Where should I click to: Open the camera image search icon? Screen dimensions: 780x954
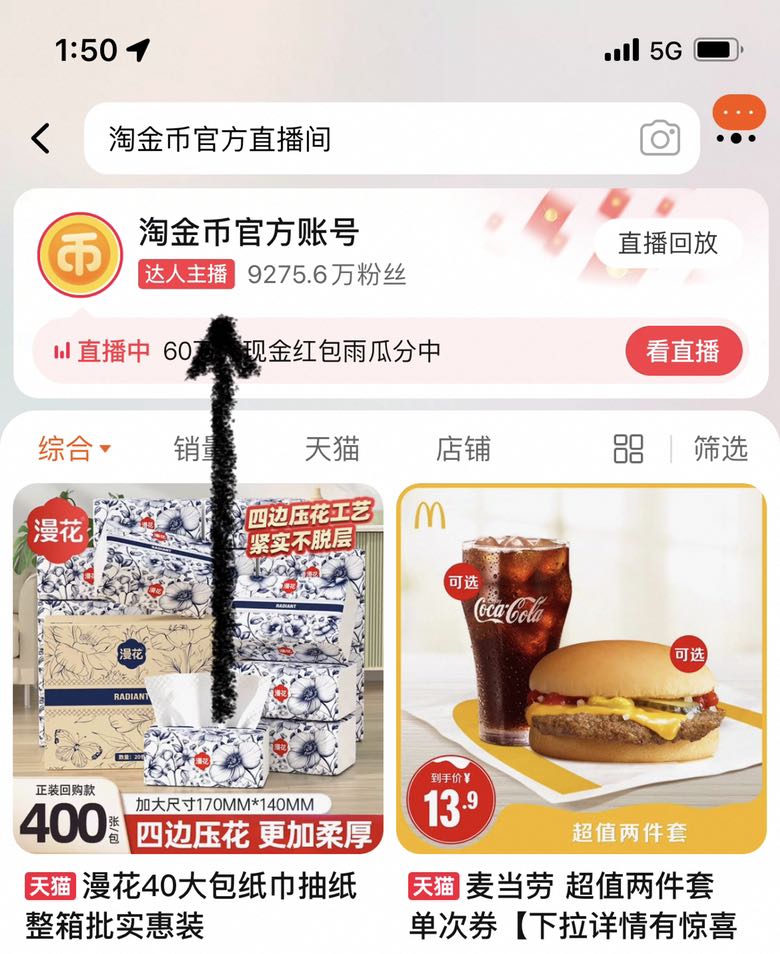tap(659, 138)
